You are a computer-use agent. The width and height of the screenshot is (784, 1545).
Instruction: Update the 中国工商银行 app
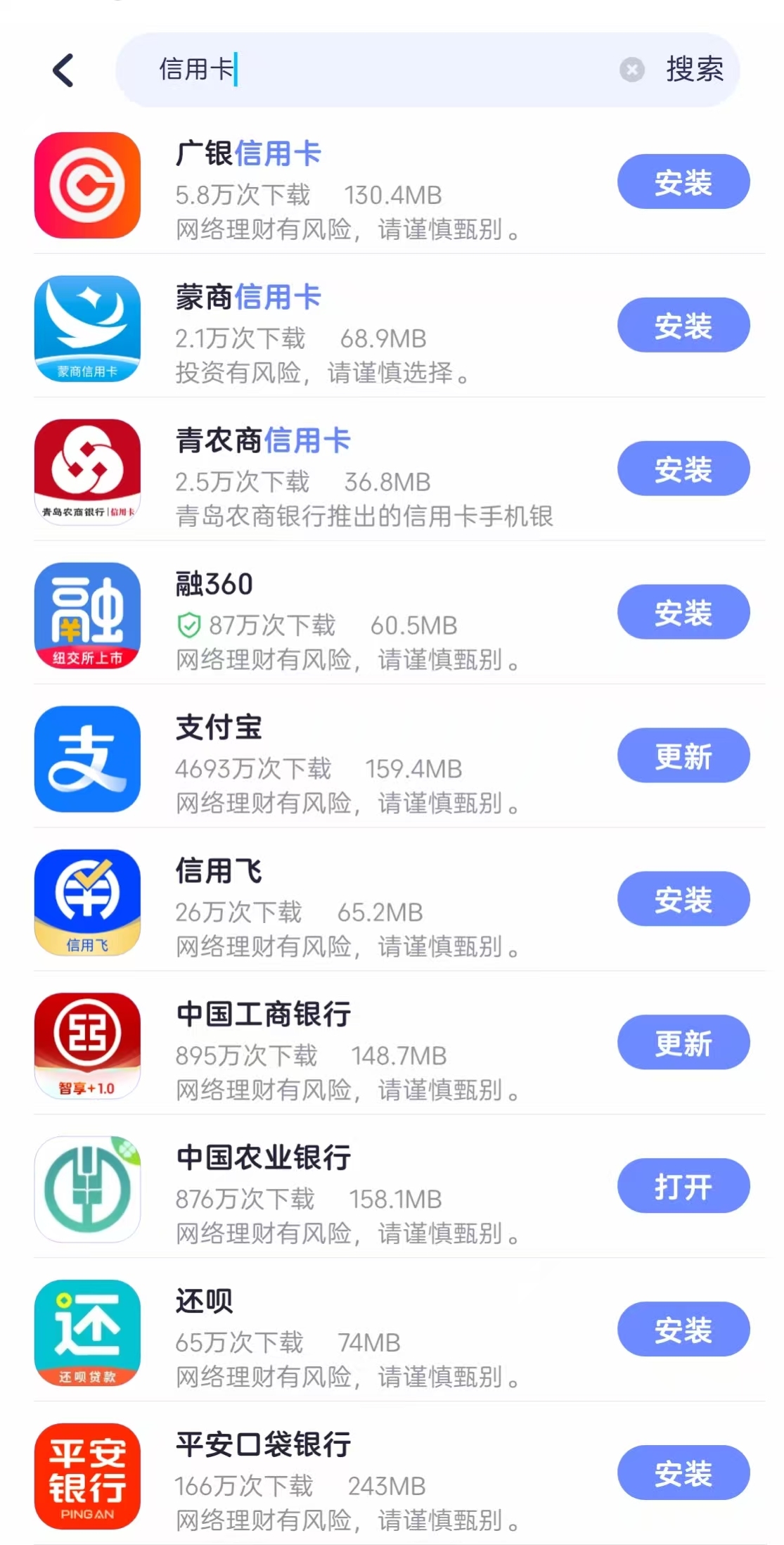pos(683,1043)
